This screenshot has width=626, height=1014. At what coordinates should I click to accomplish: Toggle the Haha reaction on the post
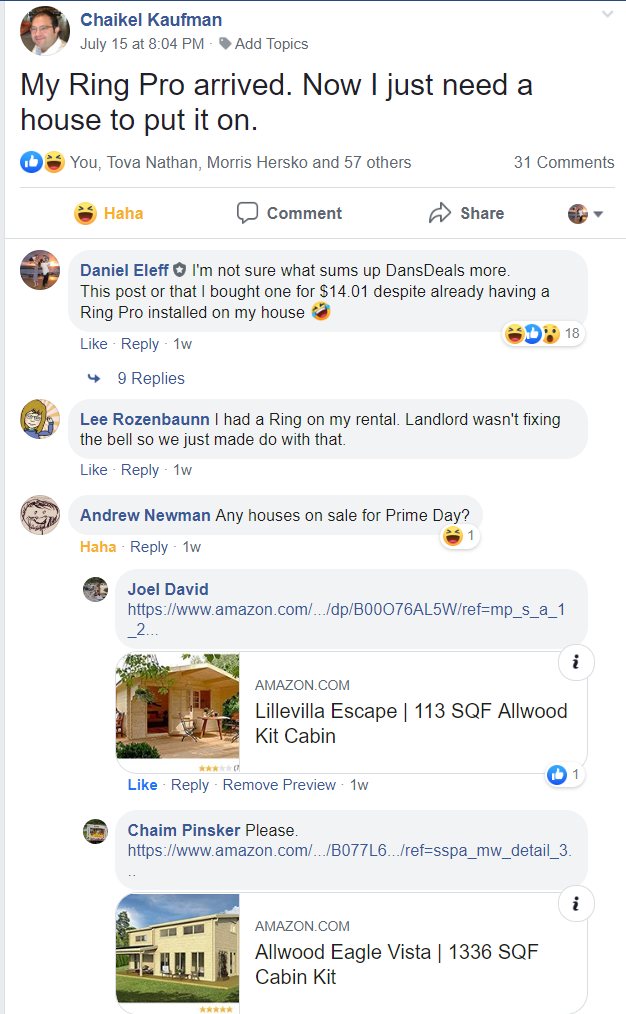109,213
